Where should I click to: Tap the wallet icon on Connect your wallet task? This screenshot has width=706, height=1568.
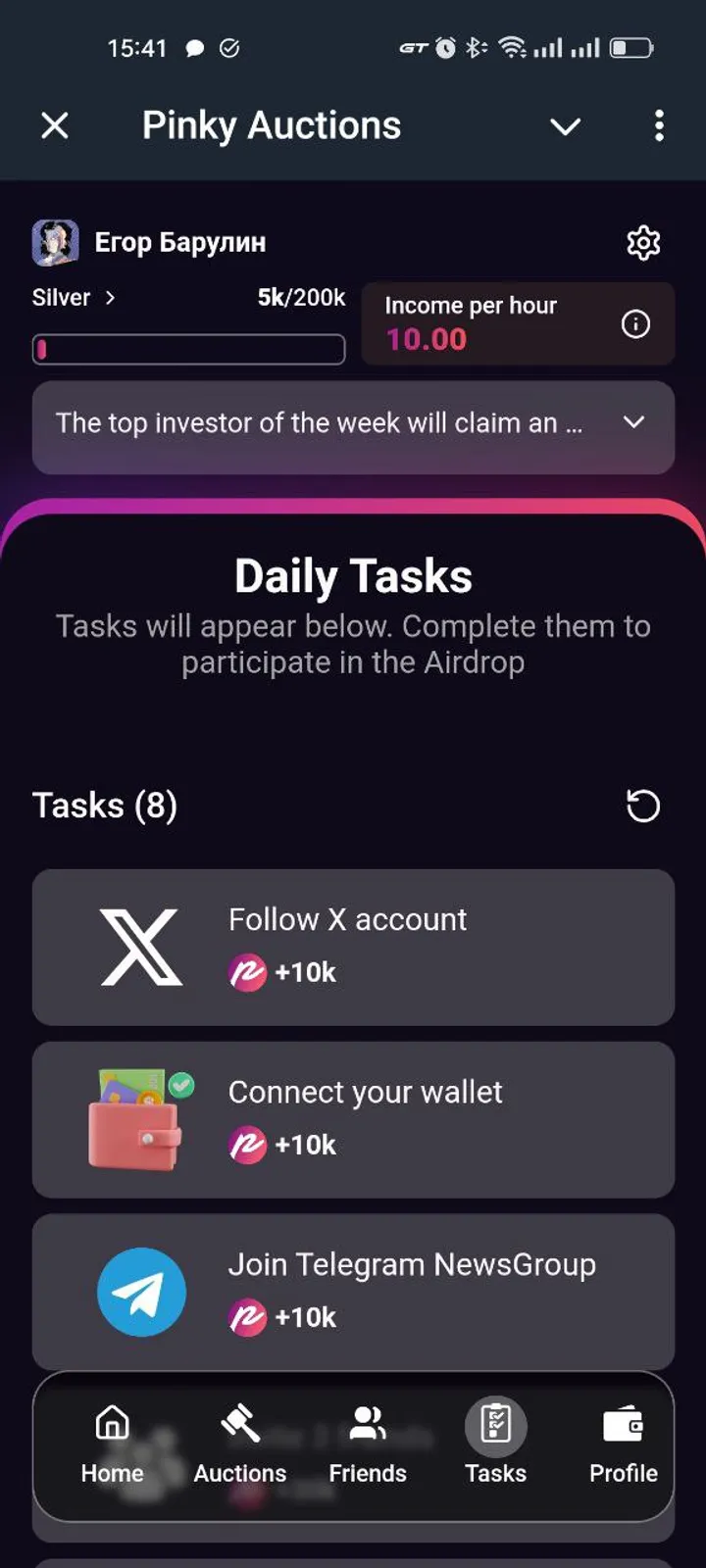pos(141,1119)
